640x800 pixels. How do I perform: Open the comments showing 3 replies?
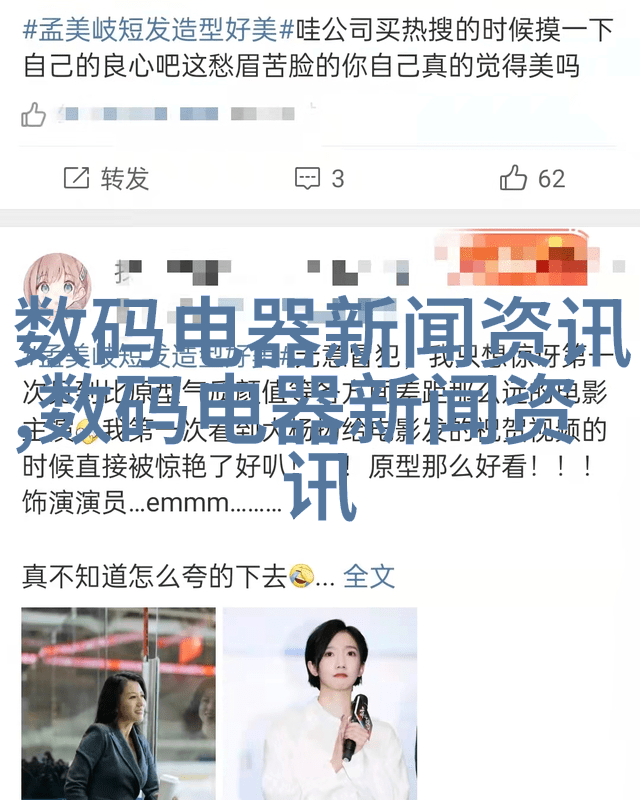pyautogui.click(x=319, y=178)
